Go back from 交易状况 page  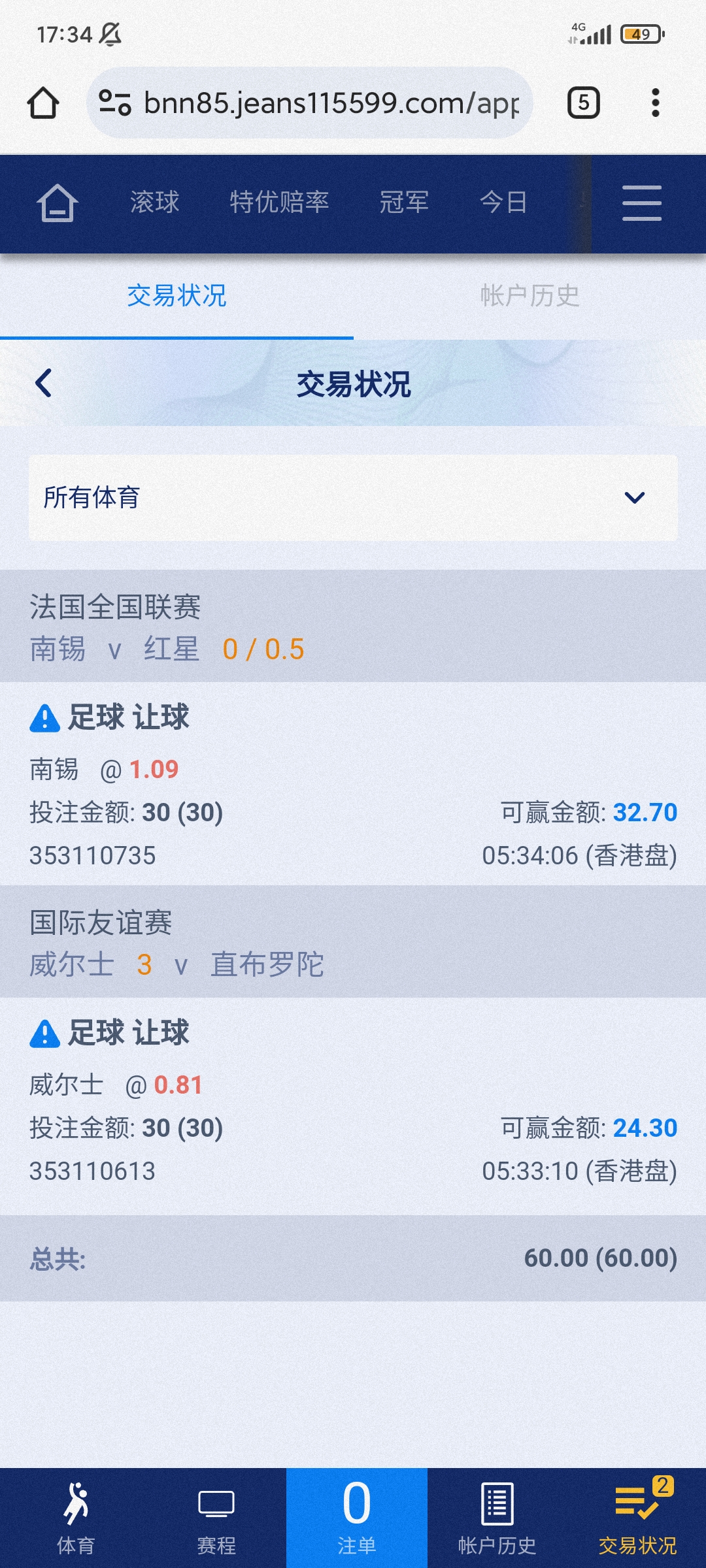44,384
